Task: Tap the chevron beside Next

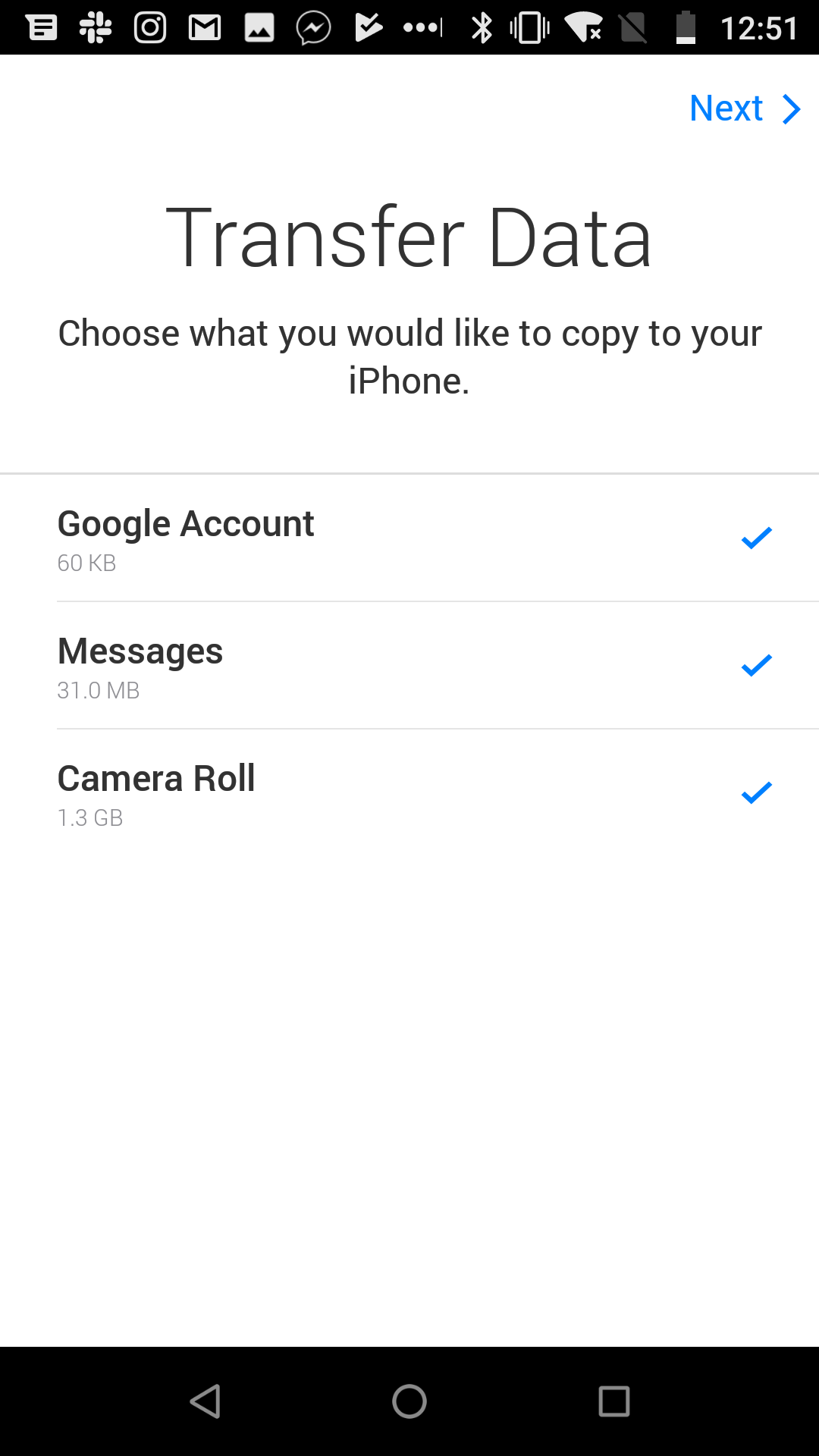Action: pyautogui.click(x=791, y=108)
